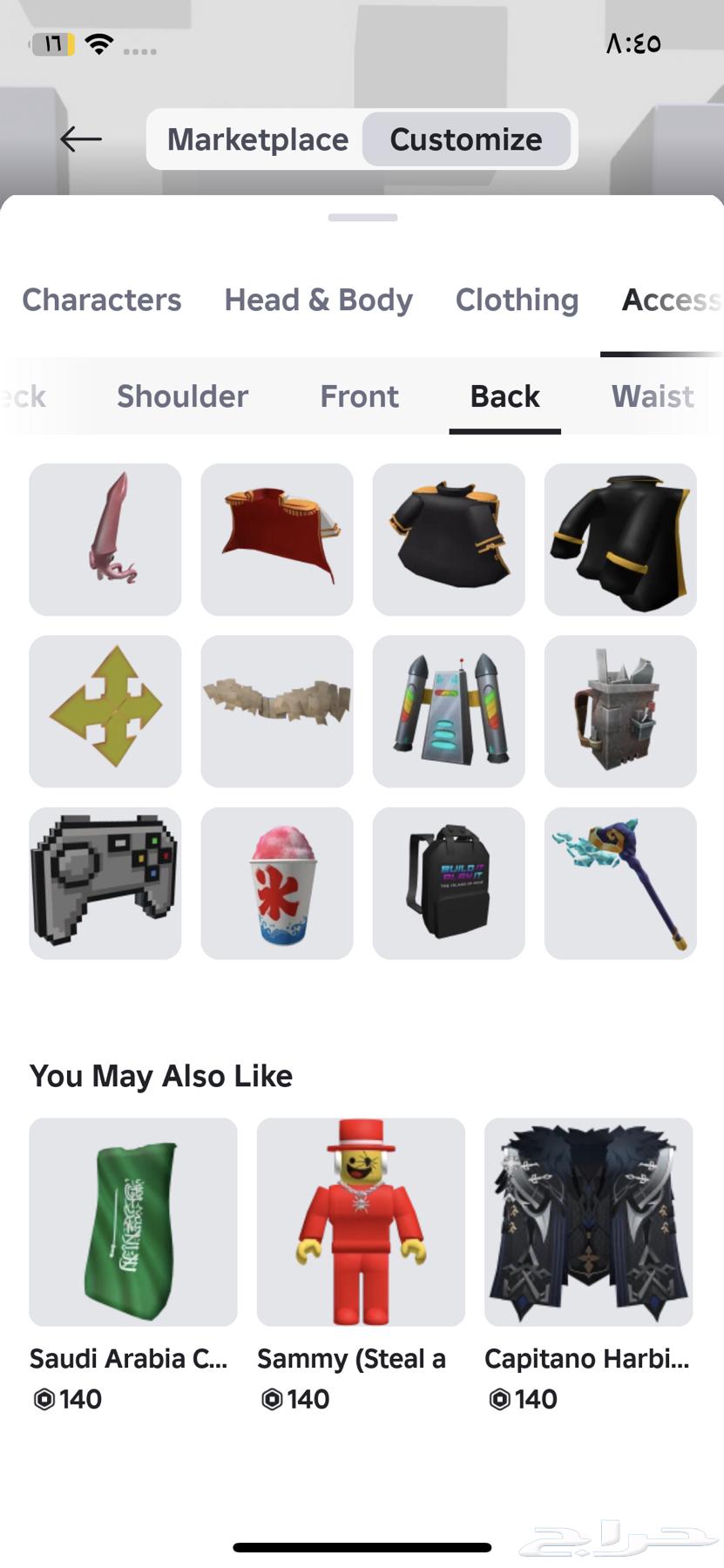Open the Sammy (Steal a) item
Viewport: 724px width, 1568px height.
[x=361, y=1221]
